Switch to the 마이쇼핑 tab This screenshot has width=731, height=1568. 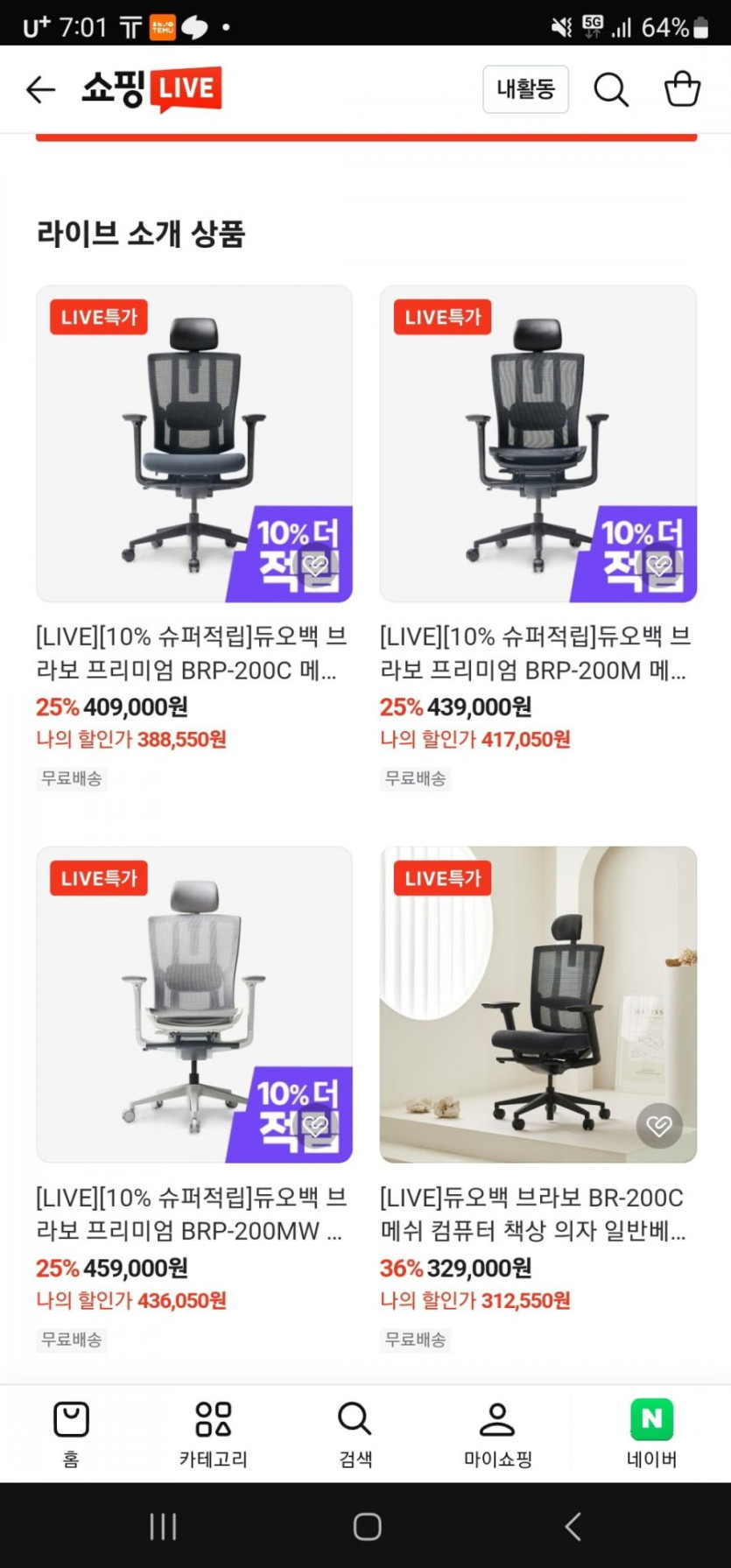point(497,1434)
